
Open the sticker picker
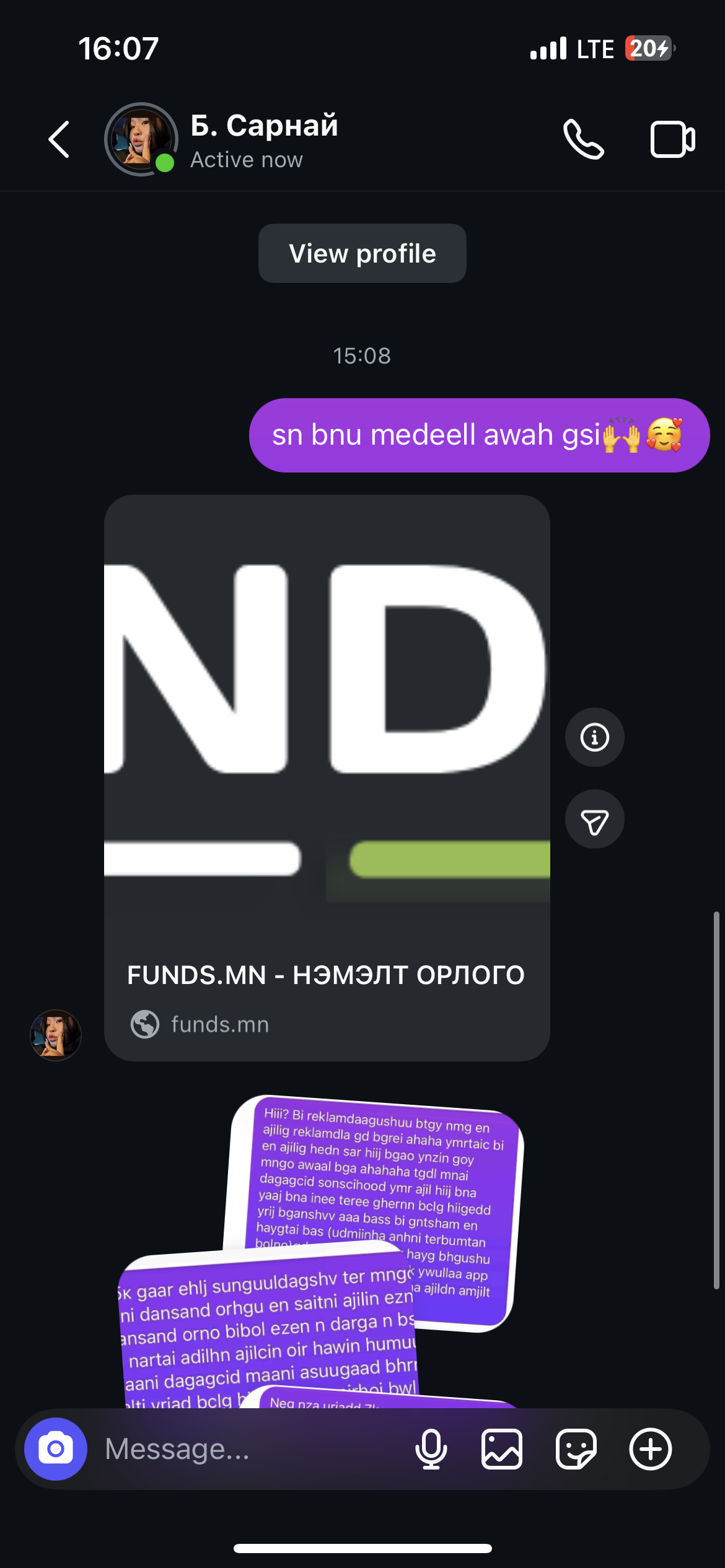576,1449
